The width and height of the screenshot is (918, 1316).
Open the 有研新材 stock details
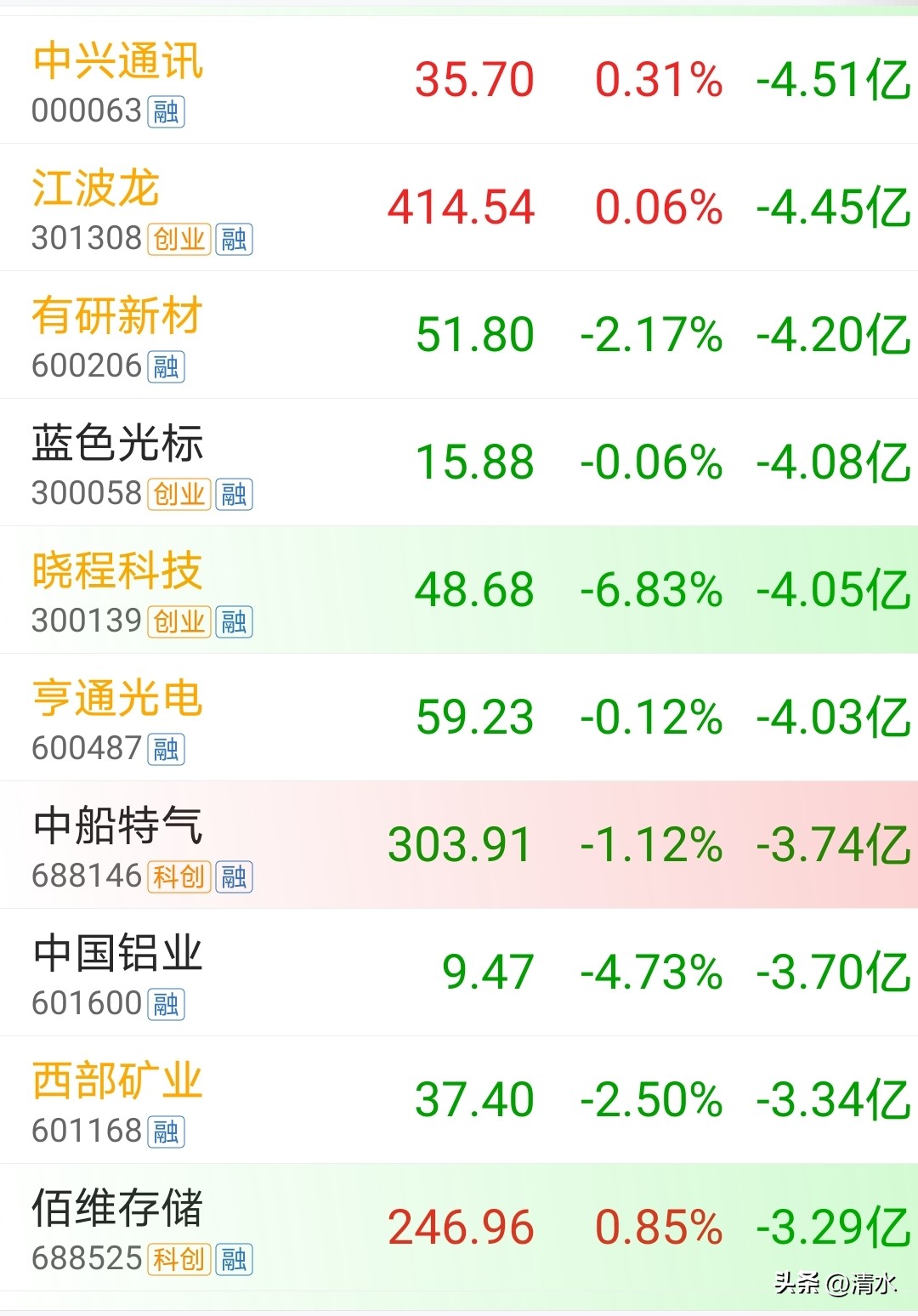(x=459, y=335)
